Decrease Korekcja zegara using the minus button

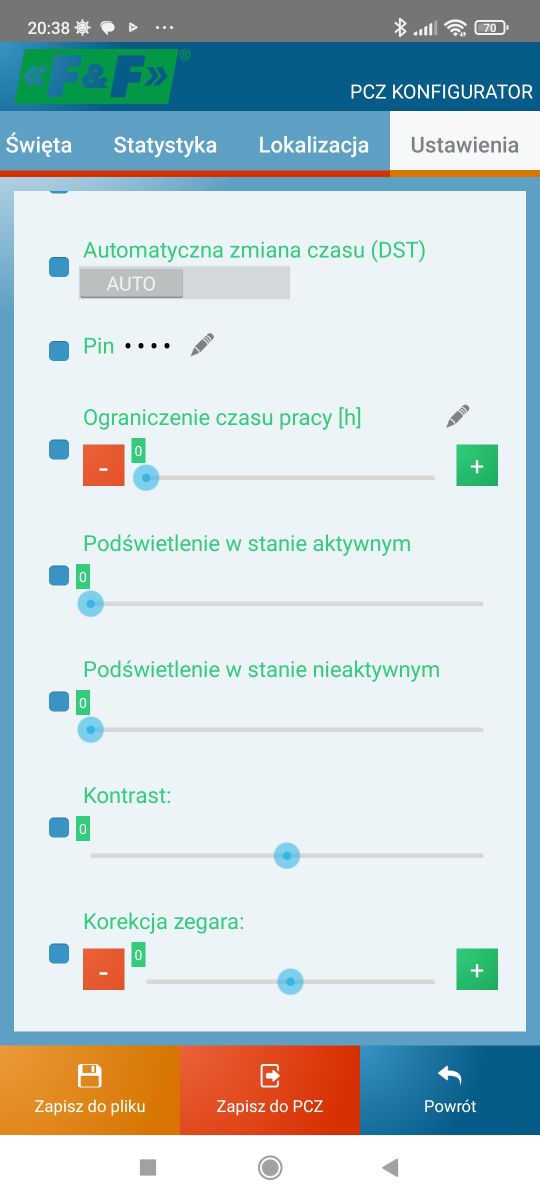pyautogui.click(x=104, y=970)
